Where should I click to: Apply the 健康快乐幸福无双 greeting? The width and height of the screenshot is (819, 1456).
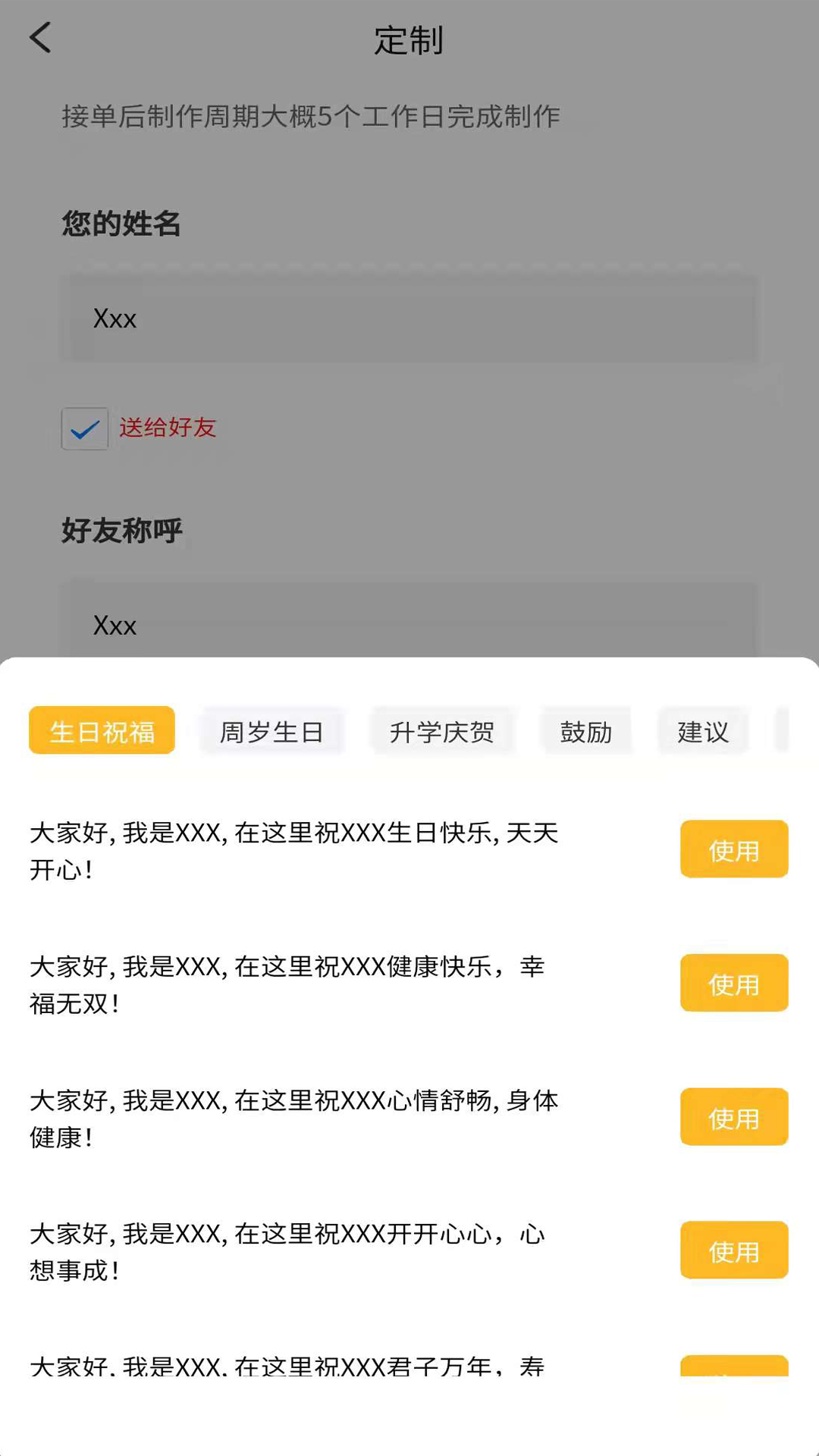click(733, 984)
